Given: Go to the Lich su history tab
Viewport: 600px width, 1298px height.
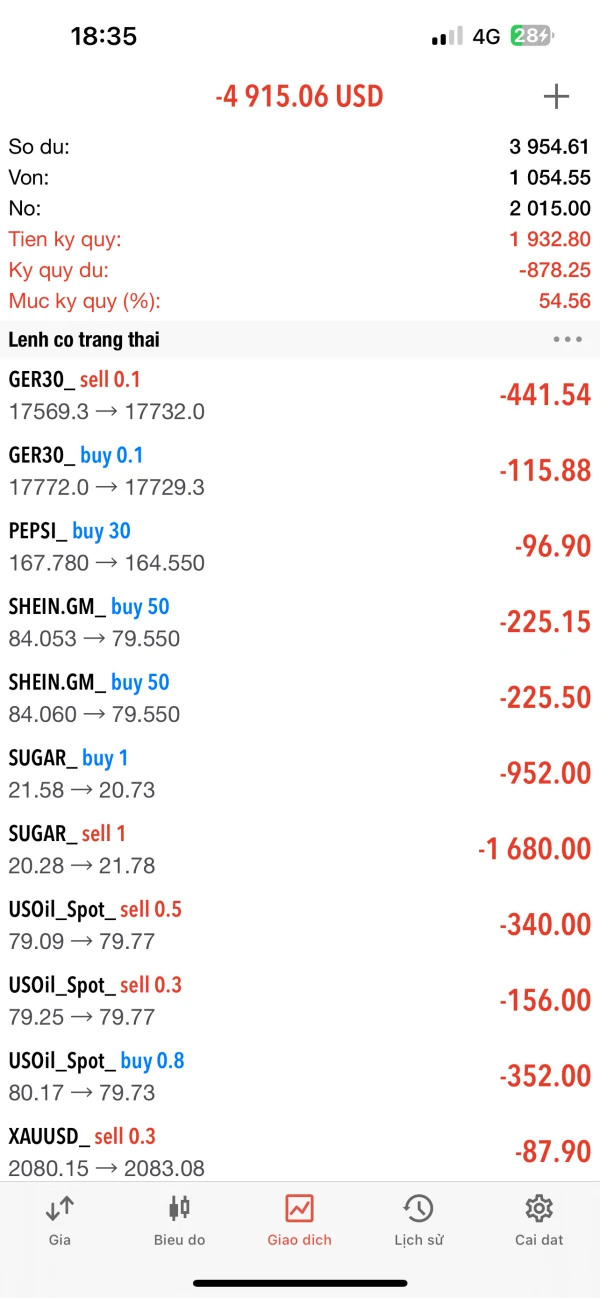Looking at the screenshot, I should [x=418, y=1220].
